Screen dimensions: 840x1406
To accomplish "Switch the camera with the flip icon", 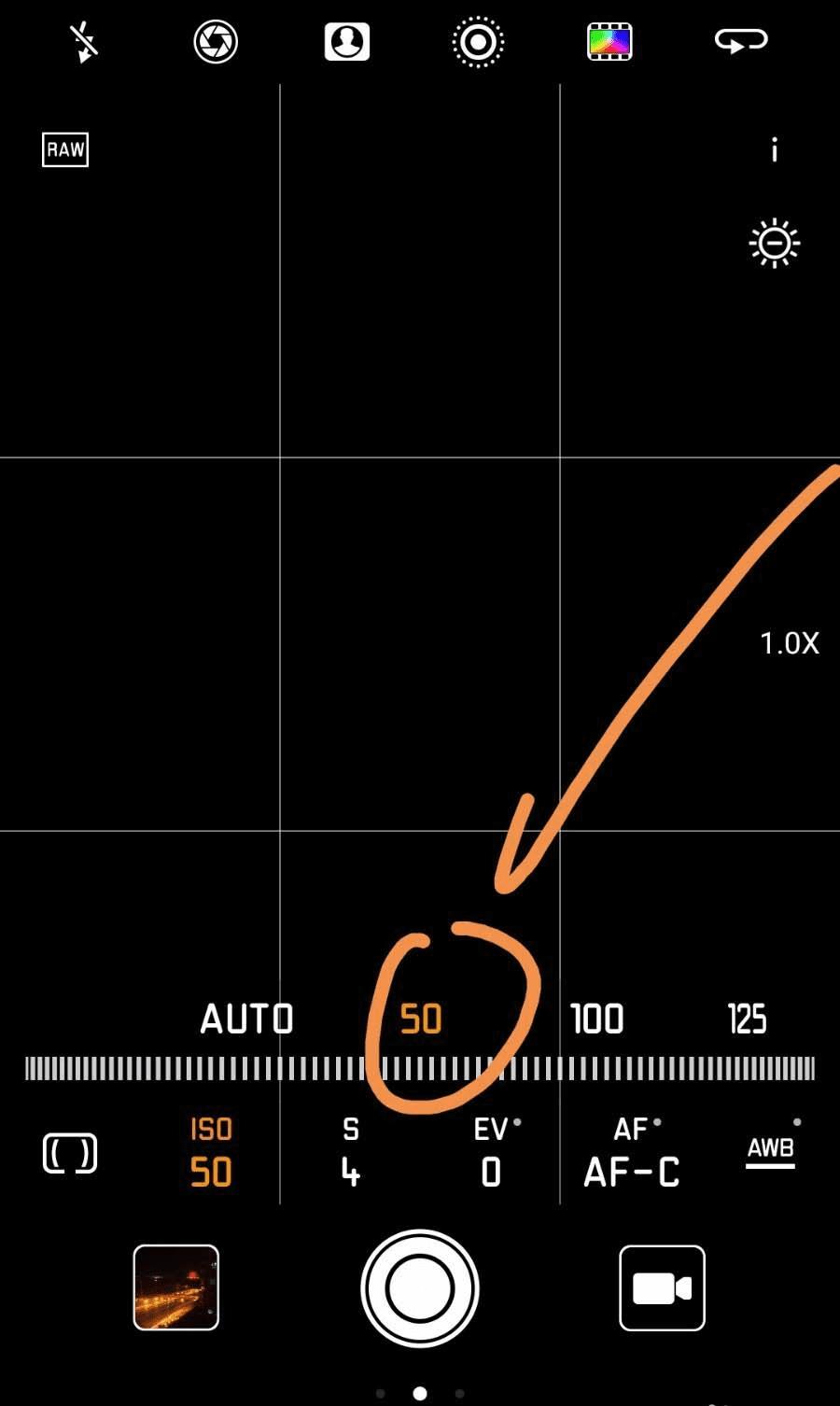I will coord(741,41).
